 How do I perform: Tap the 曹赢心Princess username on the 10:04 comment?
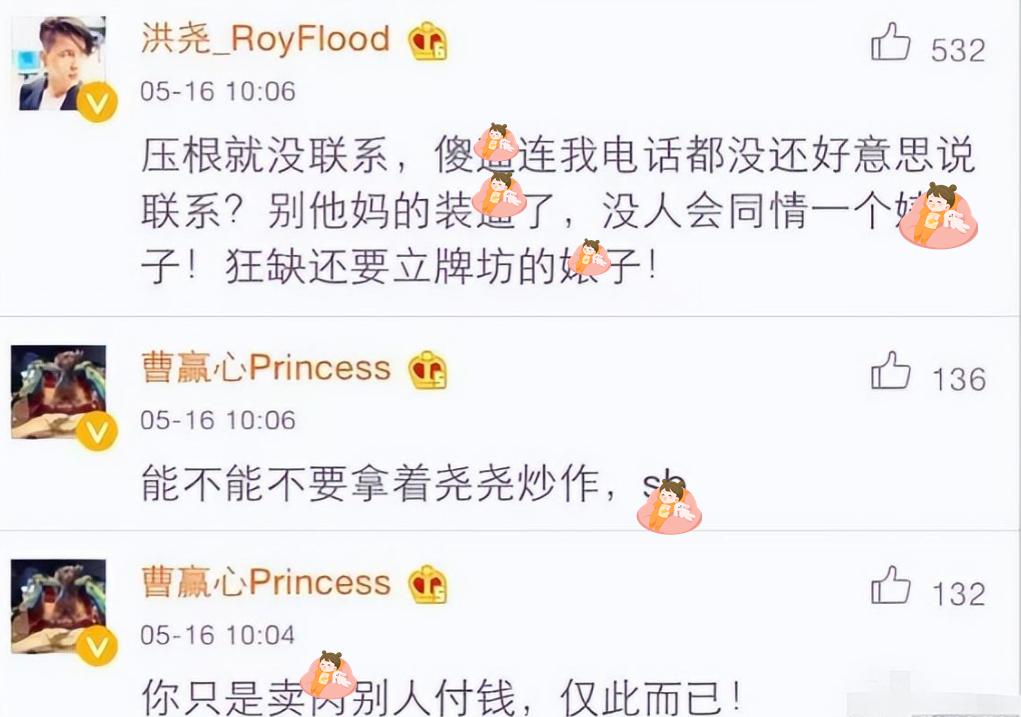point(265,582)
